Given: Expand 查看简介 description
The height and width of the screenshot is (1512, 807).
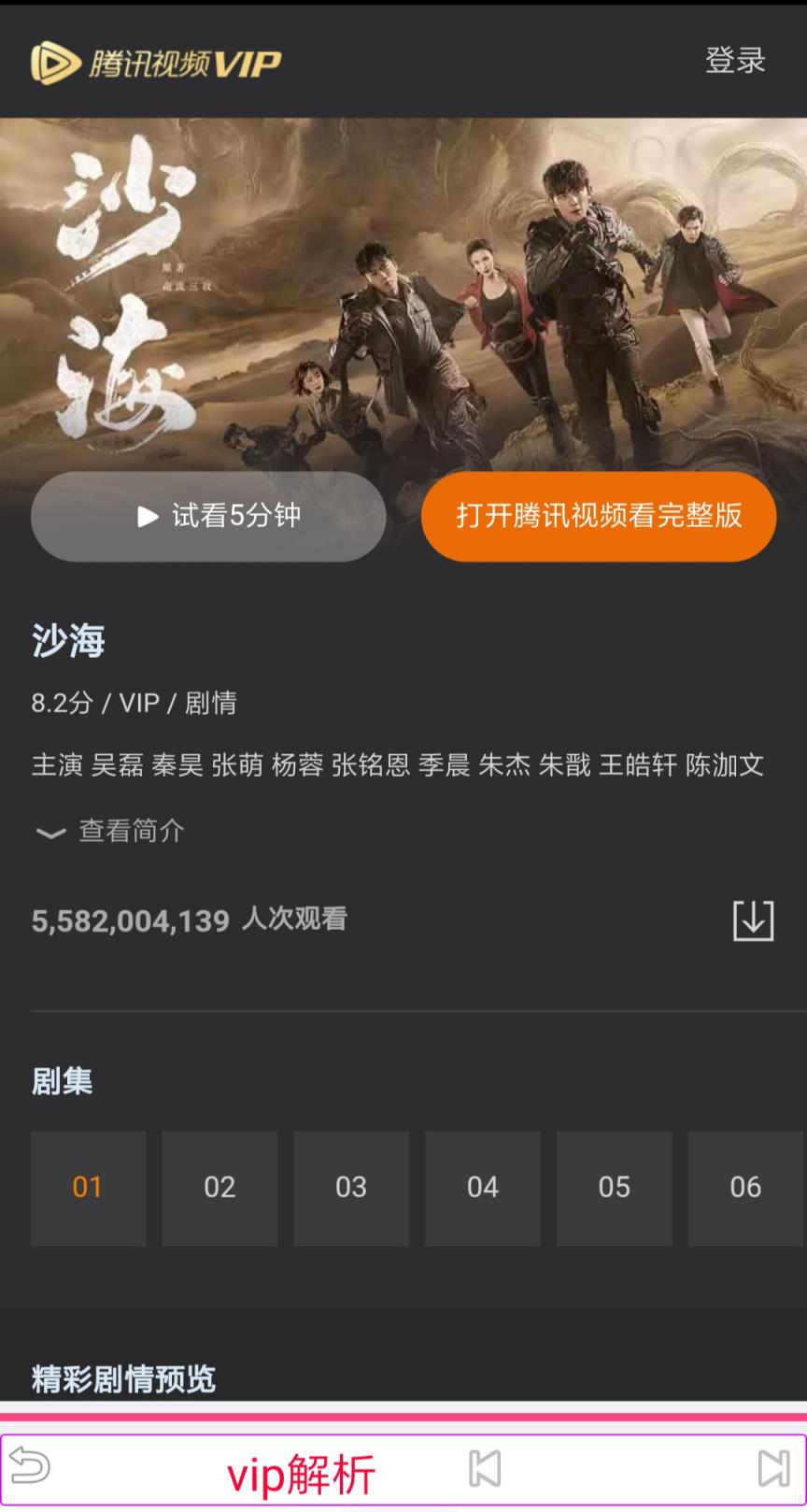Looking at the screenshot, I should (110, 831).
